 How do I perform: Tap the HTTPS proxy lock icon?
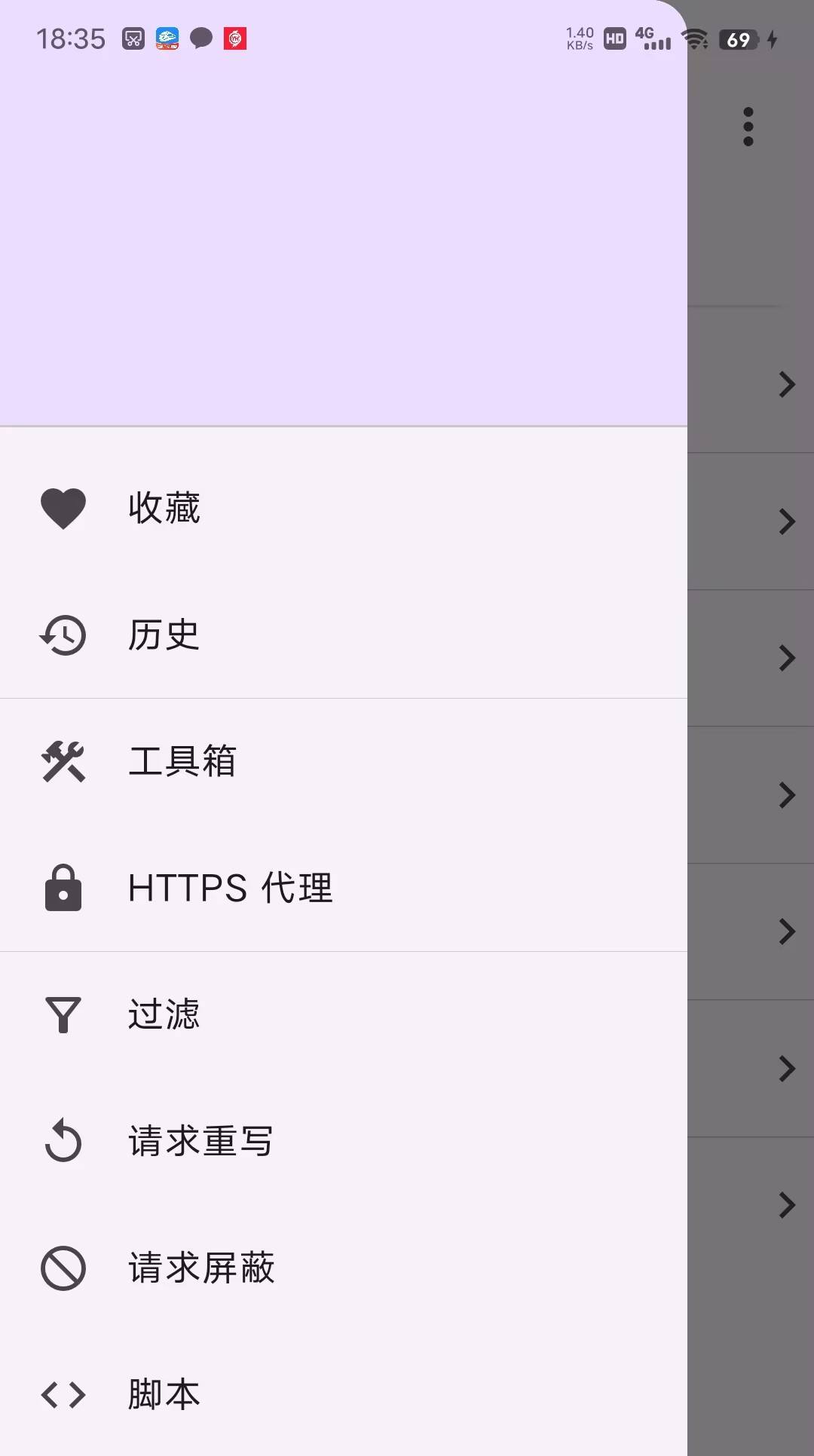click(63, 889)
